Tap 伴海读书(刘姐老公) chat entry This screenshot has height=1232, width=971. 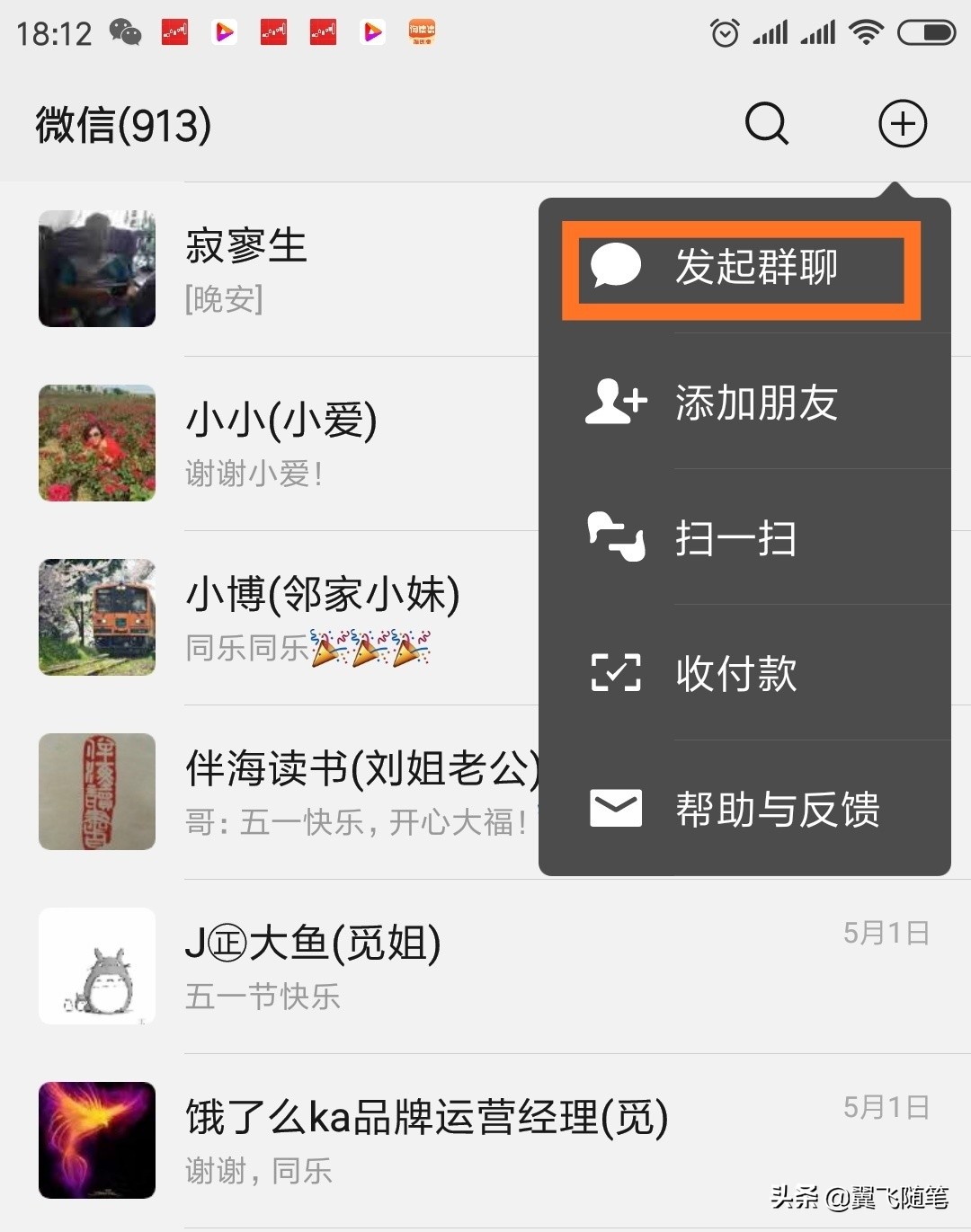270,791
